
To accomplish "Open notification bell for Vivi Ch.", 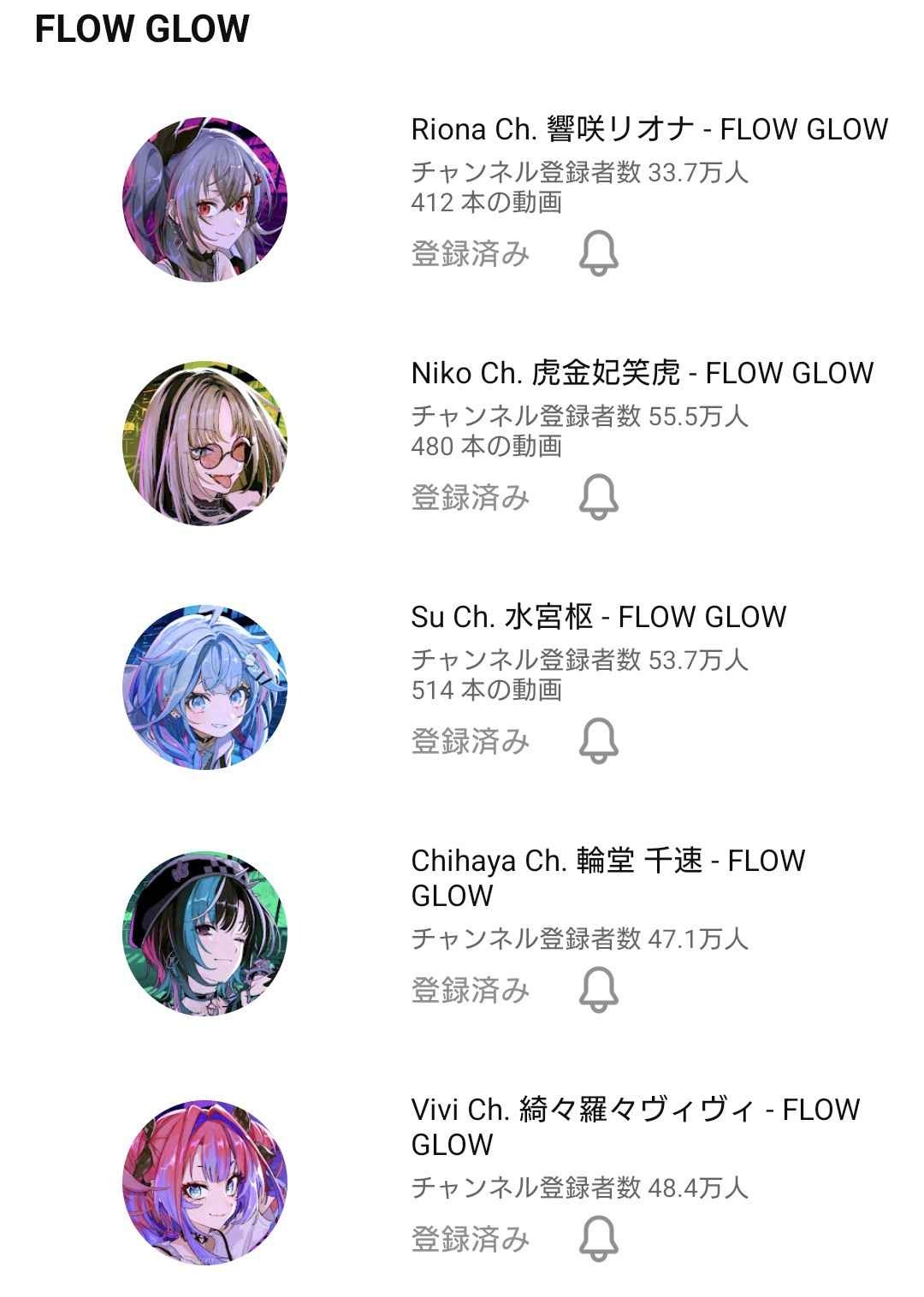I will [x=599, y=1239].
